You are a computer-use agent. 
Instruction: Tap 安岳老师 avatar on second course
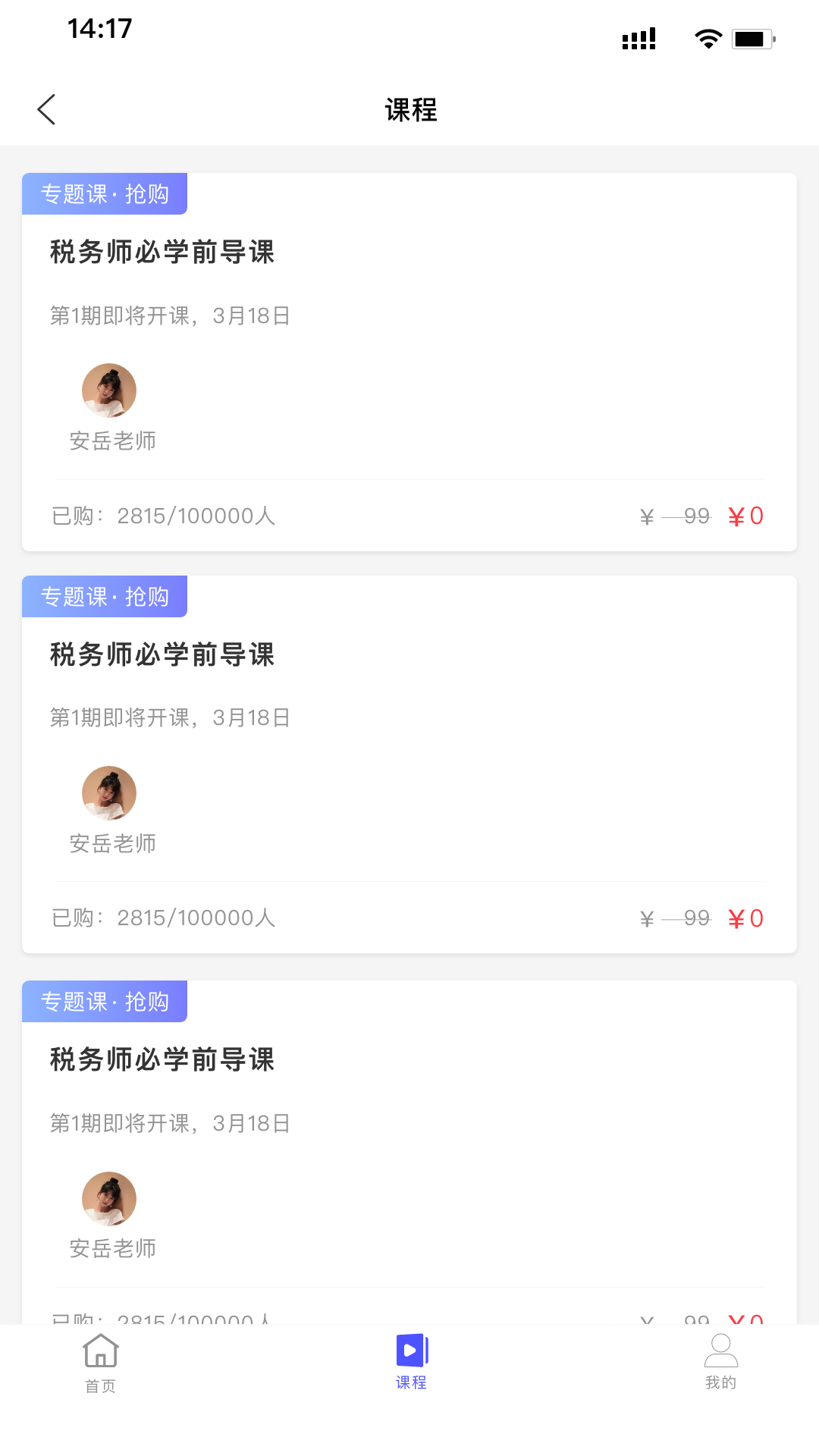pyautogui.click(x=108, y=792)
